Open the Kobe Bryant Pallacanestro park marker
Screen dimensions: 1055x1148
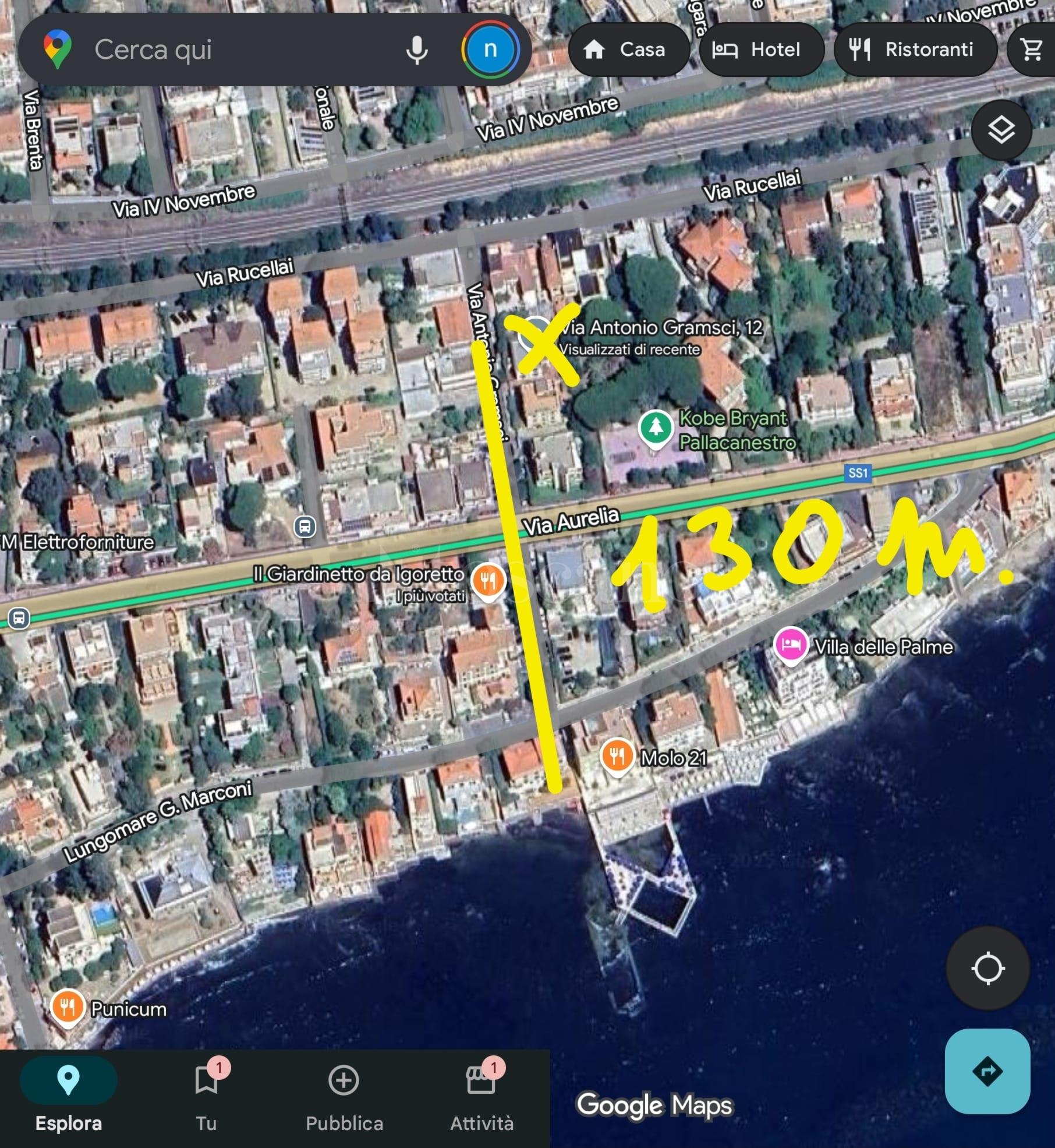point(656,428)
